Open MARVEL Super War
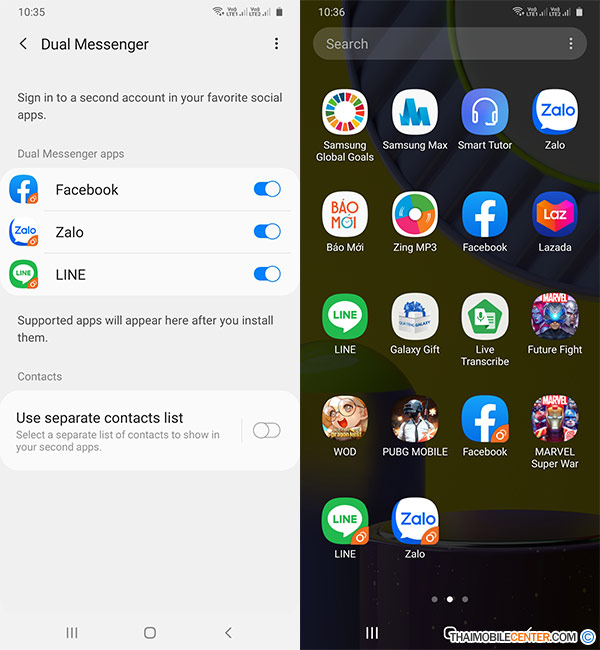Screen dimensions: 600x650 coord(555,419)
